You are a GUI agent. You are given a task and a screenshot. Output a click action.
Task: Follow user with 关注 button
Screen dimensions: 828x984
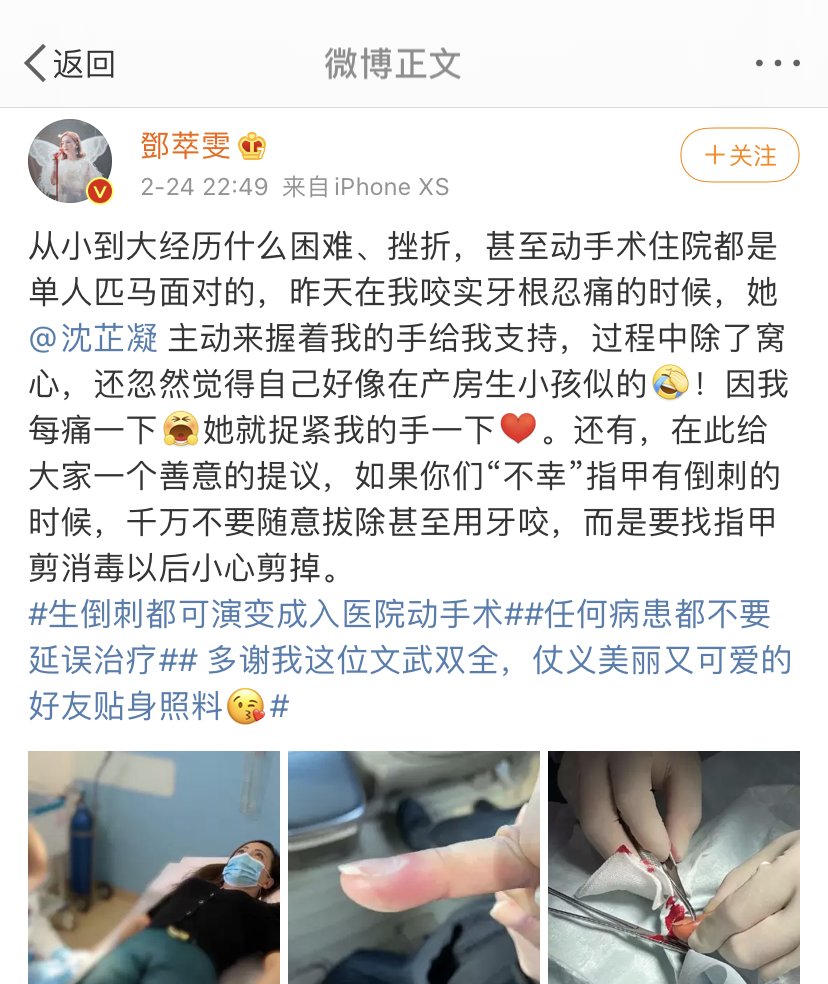tap(740, 155)
